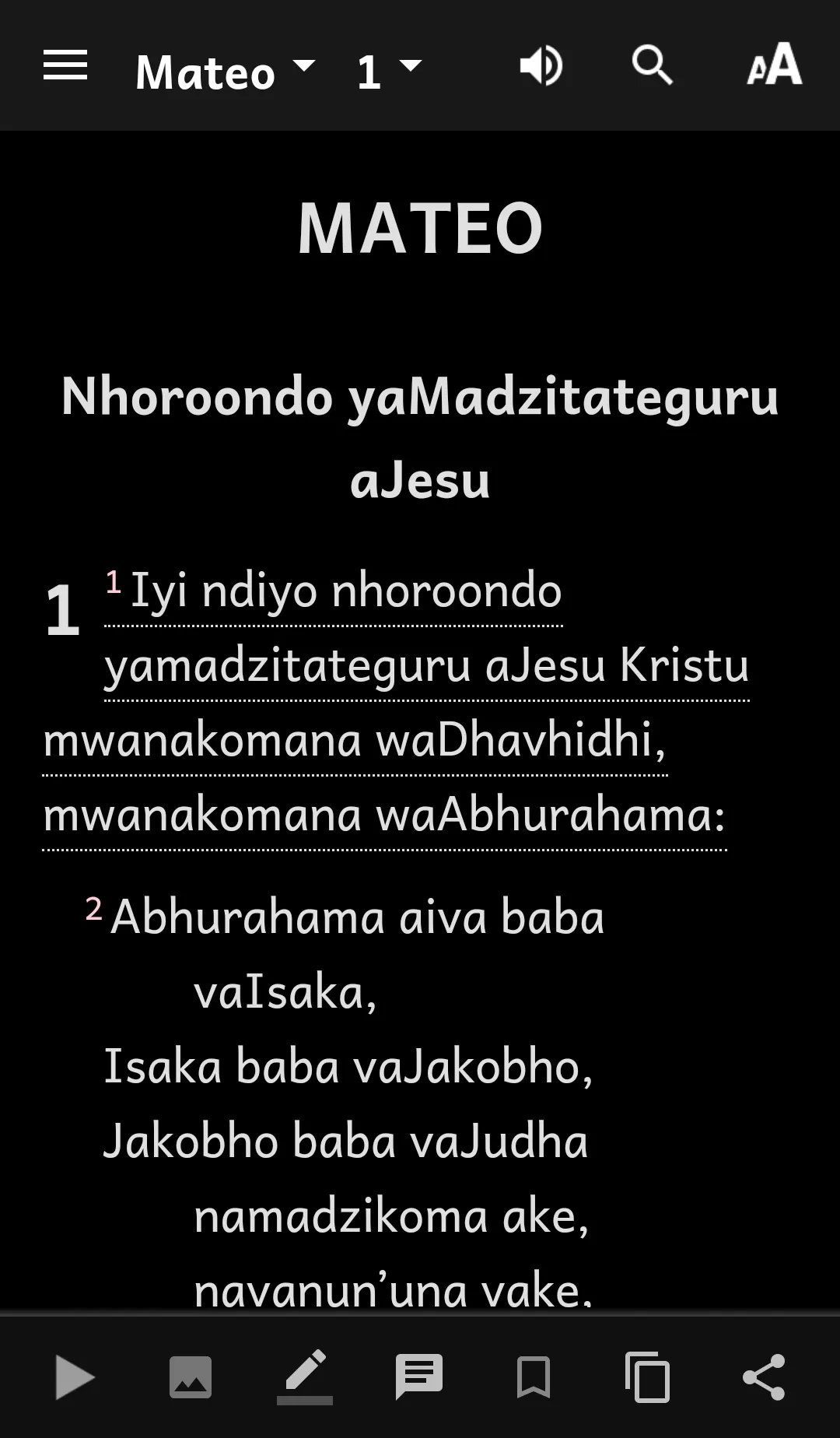Add a note with the comment icon
The width and height of the screenshot is (840, 1438).
point(419,1377)
